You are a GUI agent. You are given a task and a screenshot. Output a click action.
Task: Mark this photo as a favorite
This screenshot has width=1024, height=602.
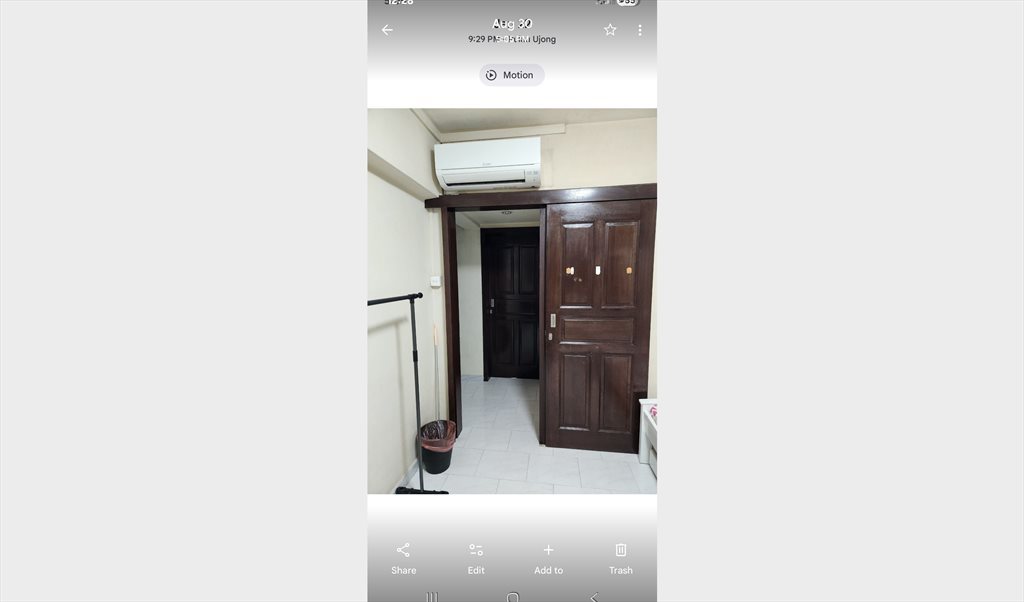[610, 30]
